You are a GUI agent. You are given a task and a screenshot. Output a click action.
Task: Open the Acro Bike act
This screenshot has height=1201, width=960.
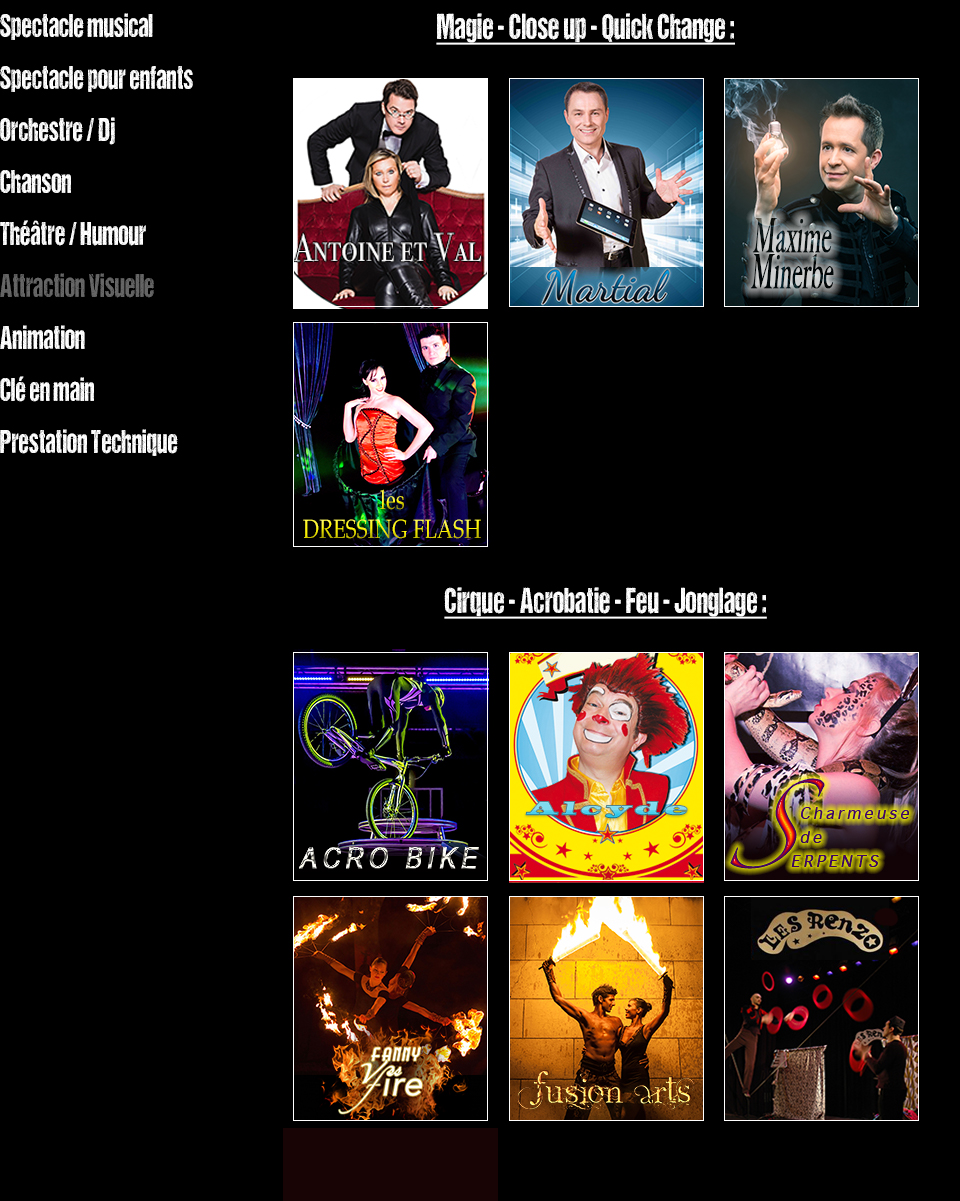[390, 767]
